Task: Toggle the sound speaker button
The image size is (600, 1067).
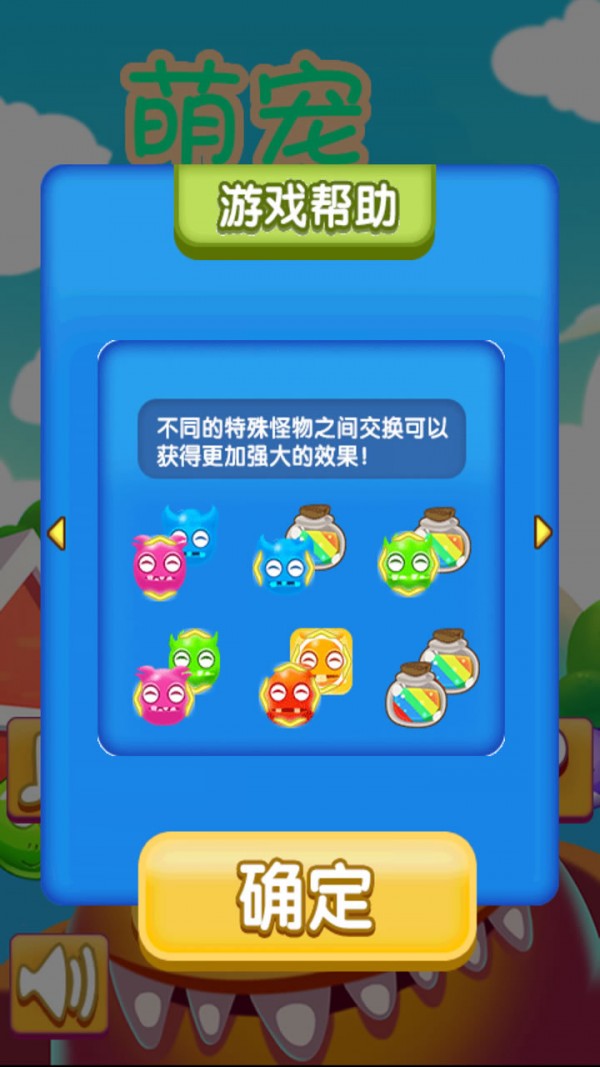Action: point(58,984)
